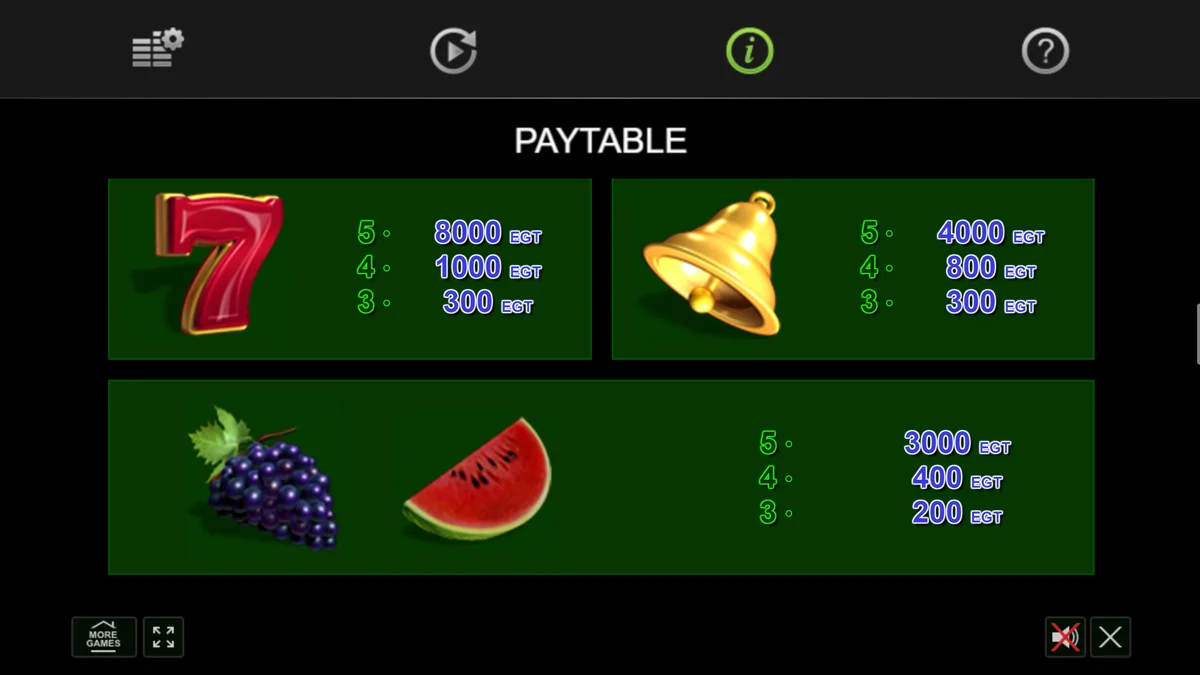Unmute the game sound
1200x675 pixels.
(1065, 637)
